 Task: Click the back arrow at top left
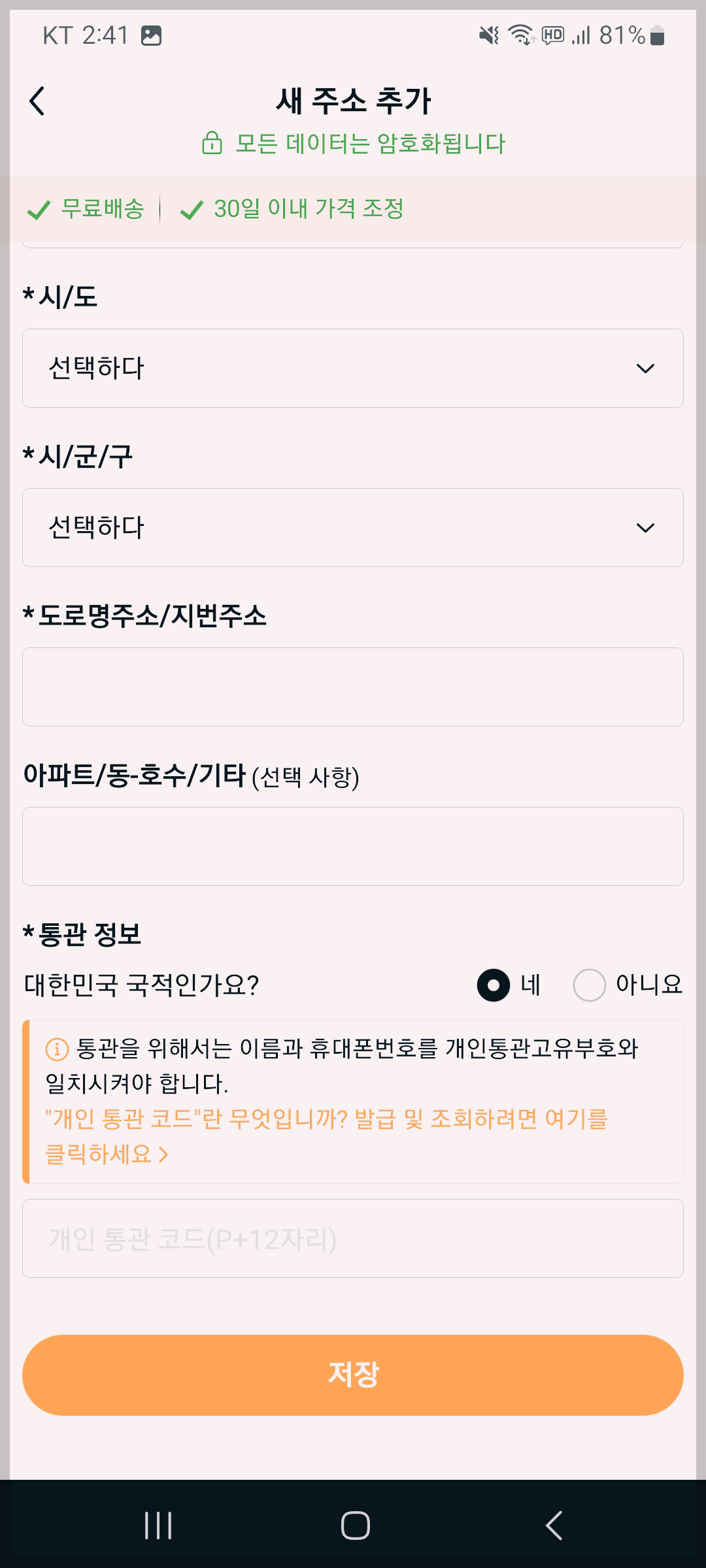click(x=37, y=101)
